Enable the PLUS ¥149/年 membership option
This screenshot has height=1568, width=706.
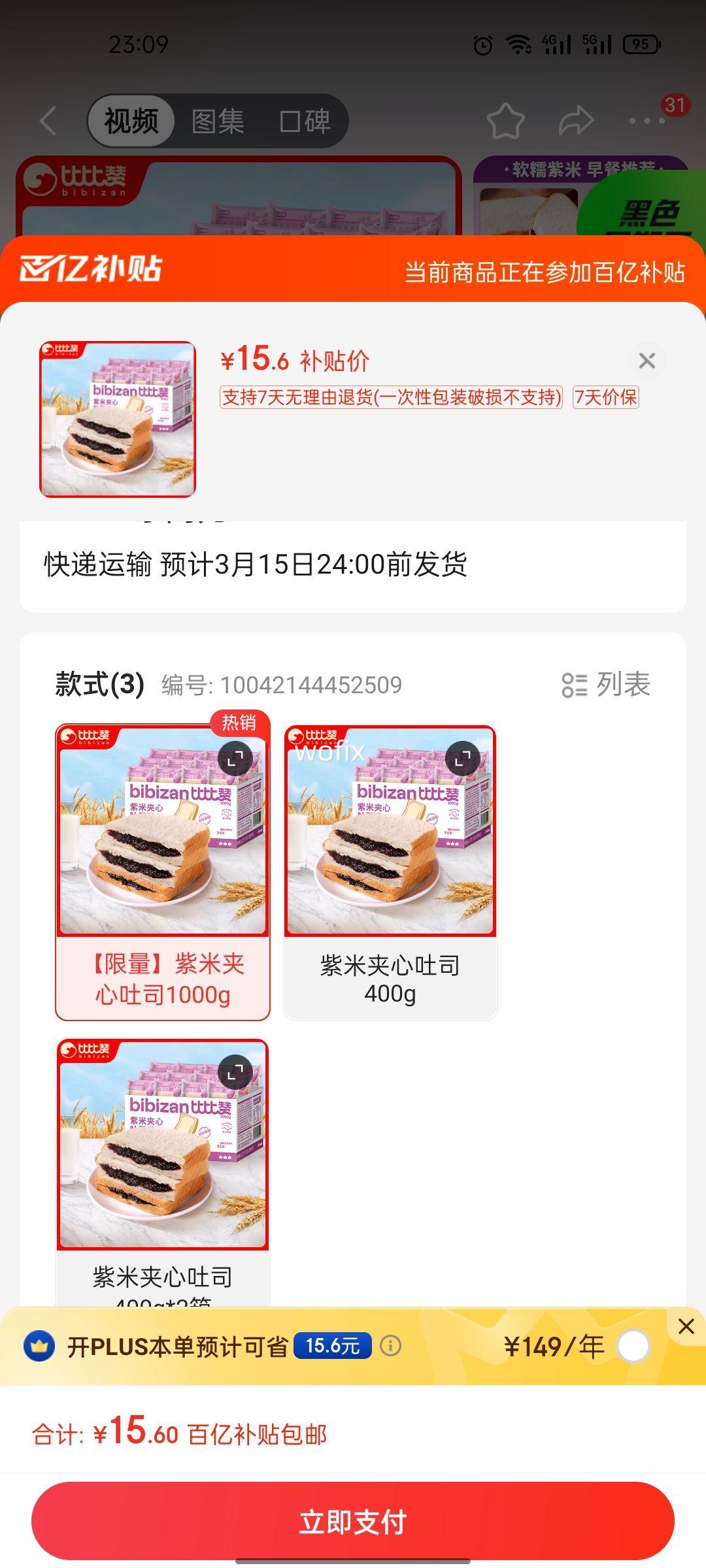pos(633,1347)
